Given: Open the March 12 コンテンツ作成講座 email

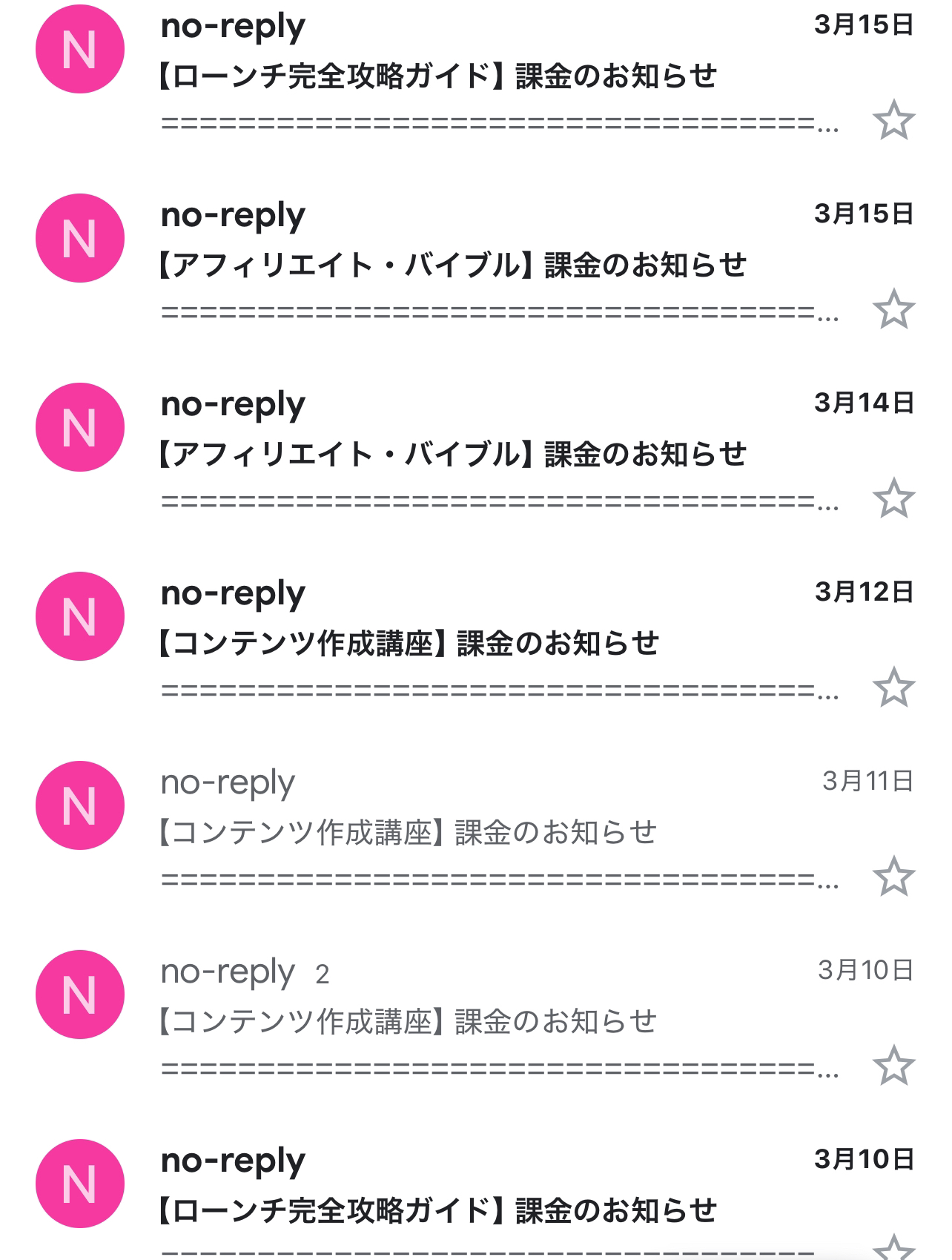Looking at the screenshot, I should [x=408, y=643].
